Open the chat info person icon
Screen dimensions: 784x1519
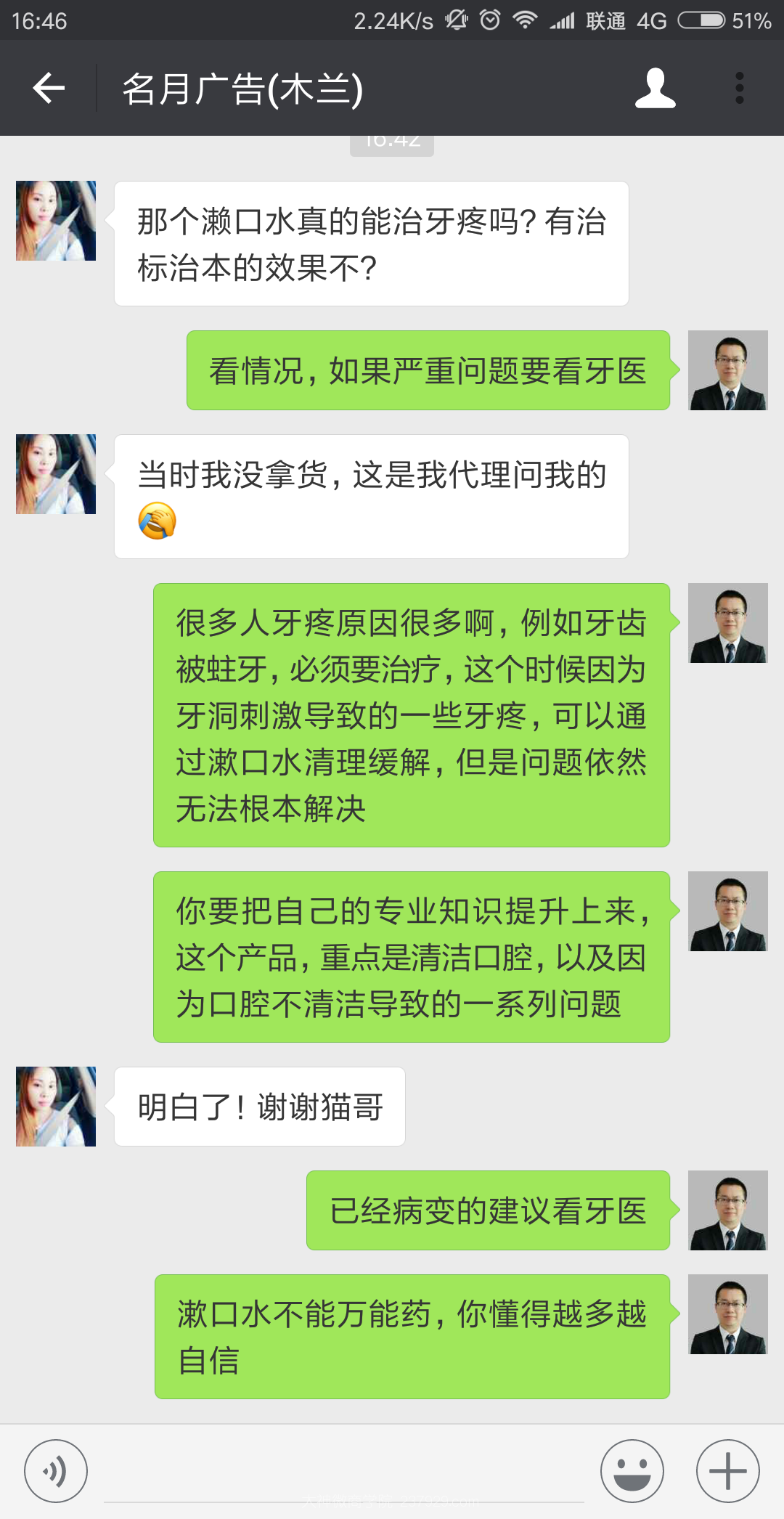point(655,89)
